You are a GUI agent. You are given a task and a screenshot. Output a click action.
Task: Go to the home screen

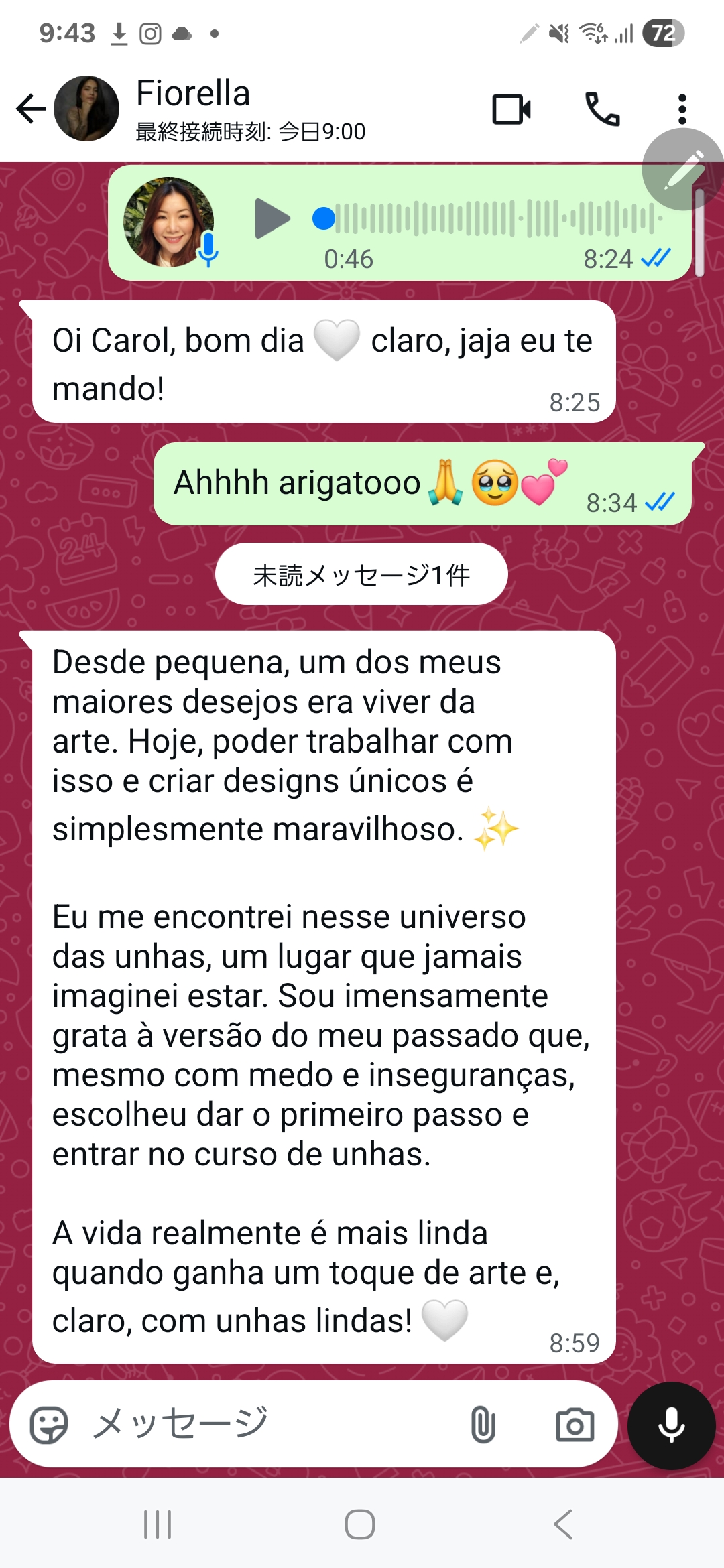(360, 1524)
